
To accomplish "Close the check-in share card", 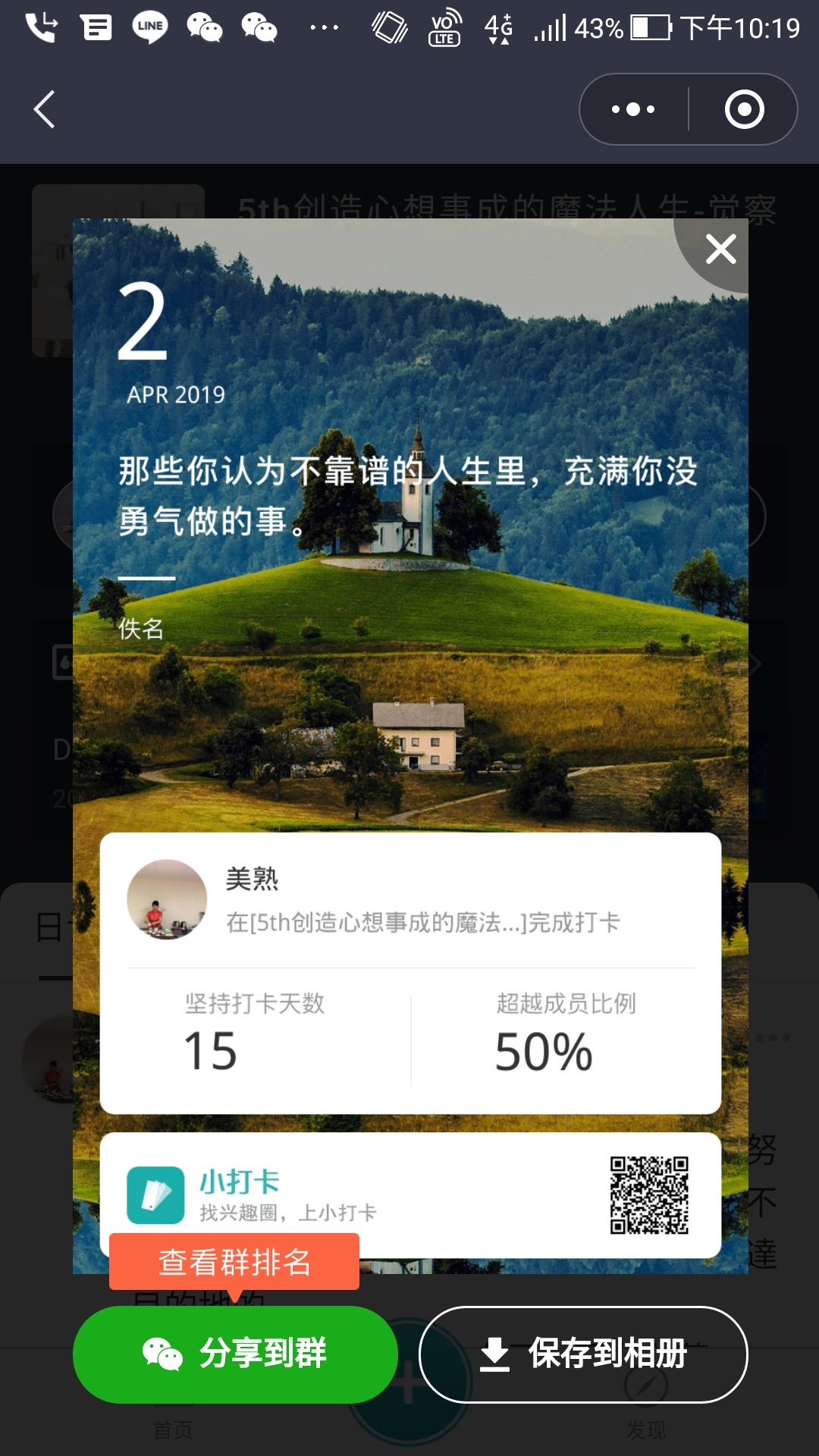I will (720, 249).
